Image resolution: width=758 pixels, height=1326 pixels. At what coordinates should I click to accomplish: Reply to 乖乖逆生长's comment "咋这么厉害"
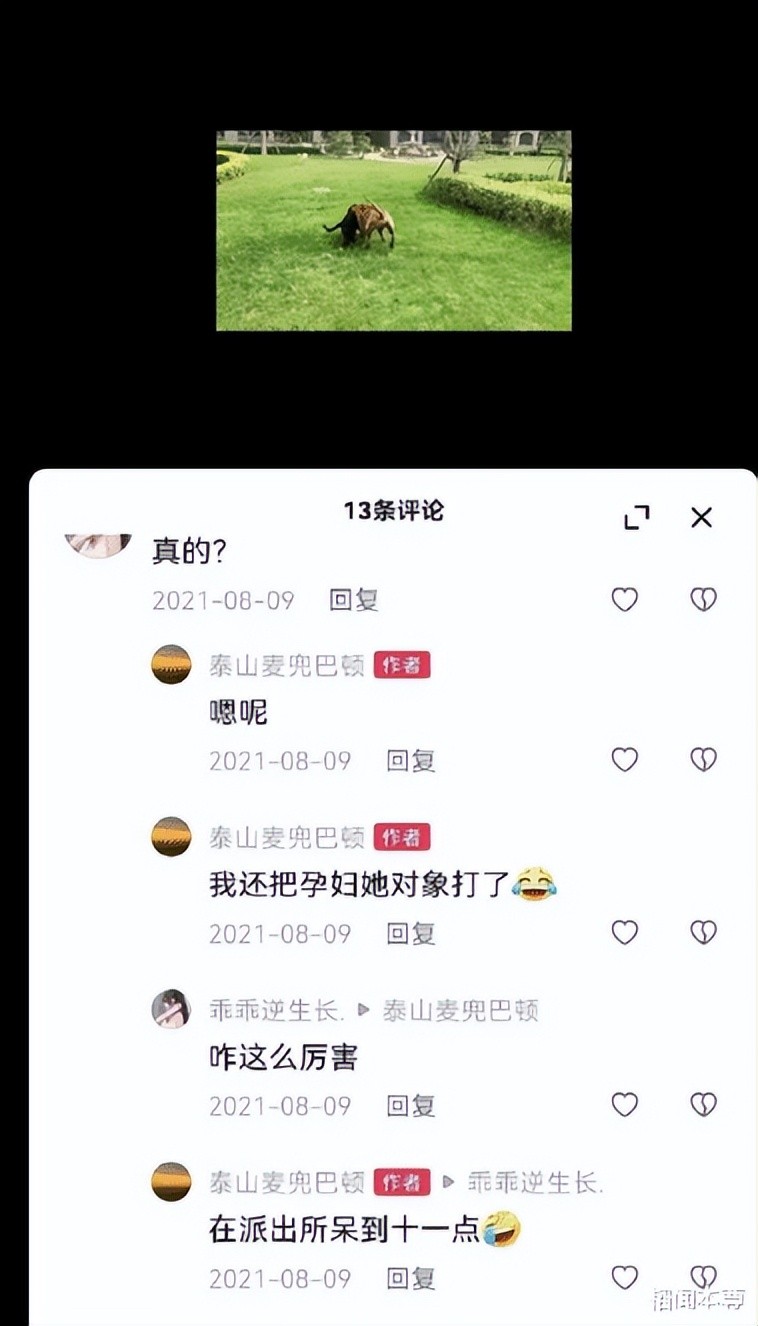[x=411, y=1106]
